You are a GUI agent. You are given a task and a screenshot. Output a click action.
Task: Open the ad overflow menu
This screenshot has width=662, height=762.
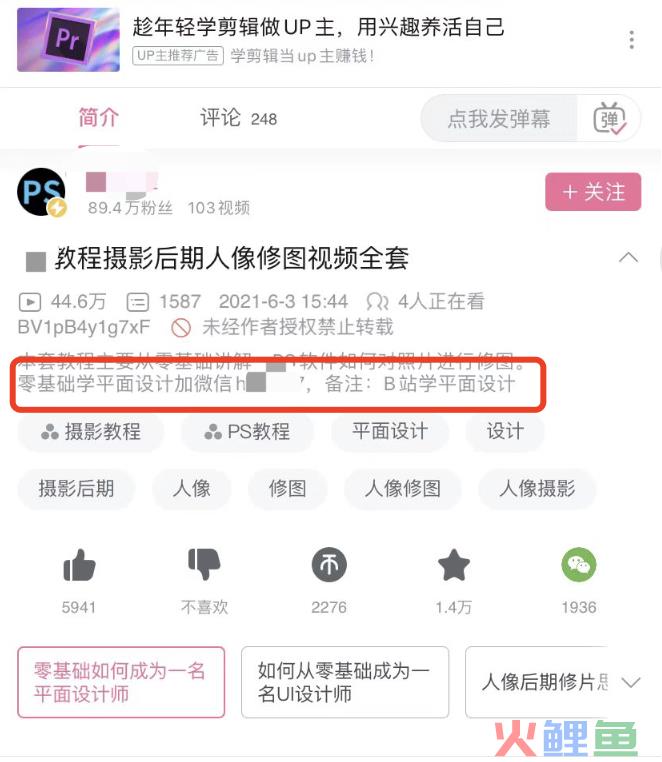pos(631,41)
